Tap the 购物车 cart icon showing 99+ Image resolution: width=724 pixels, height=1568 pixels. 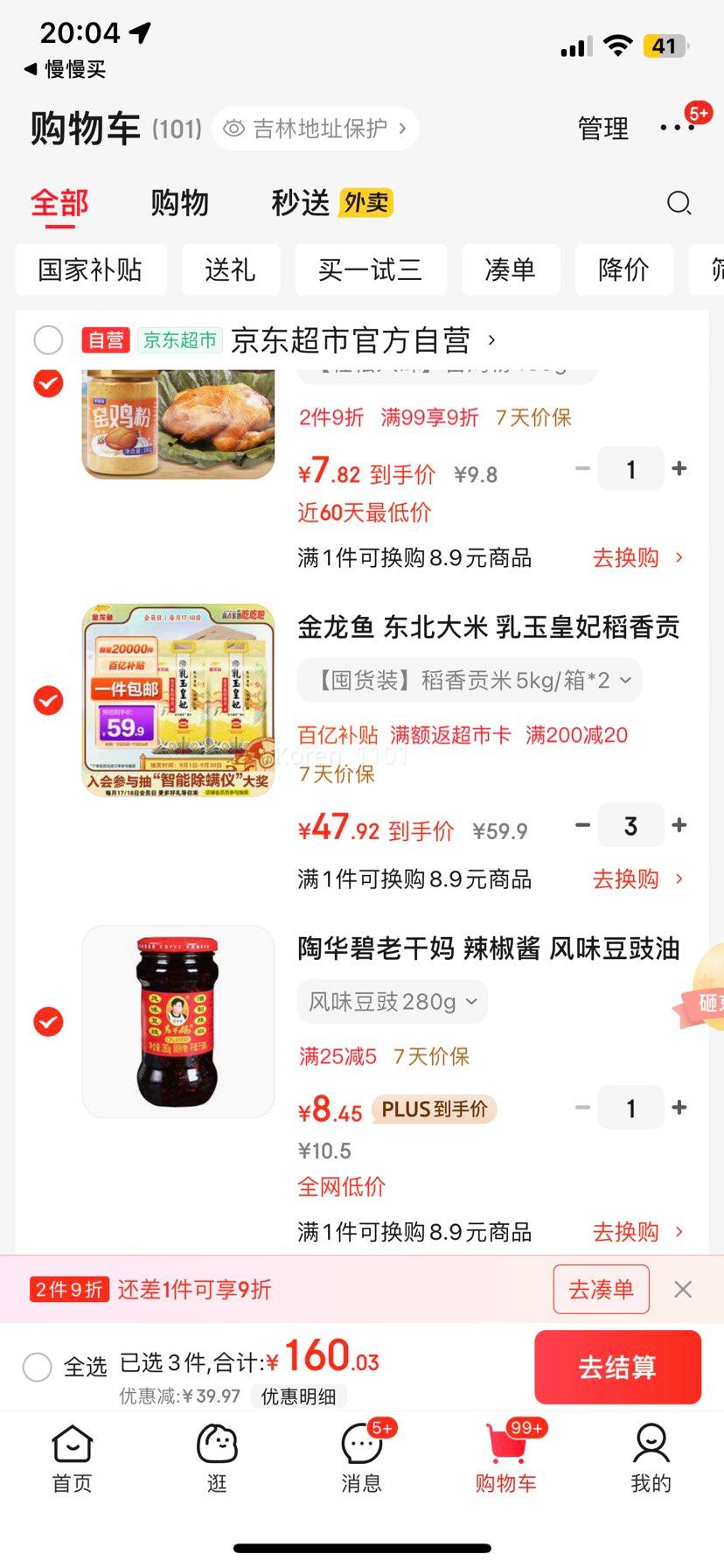point(506,1457)
